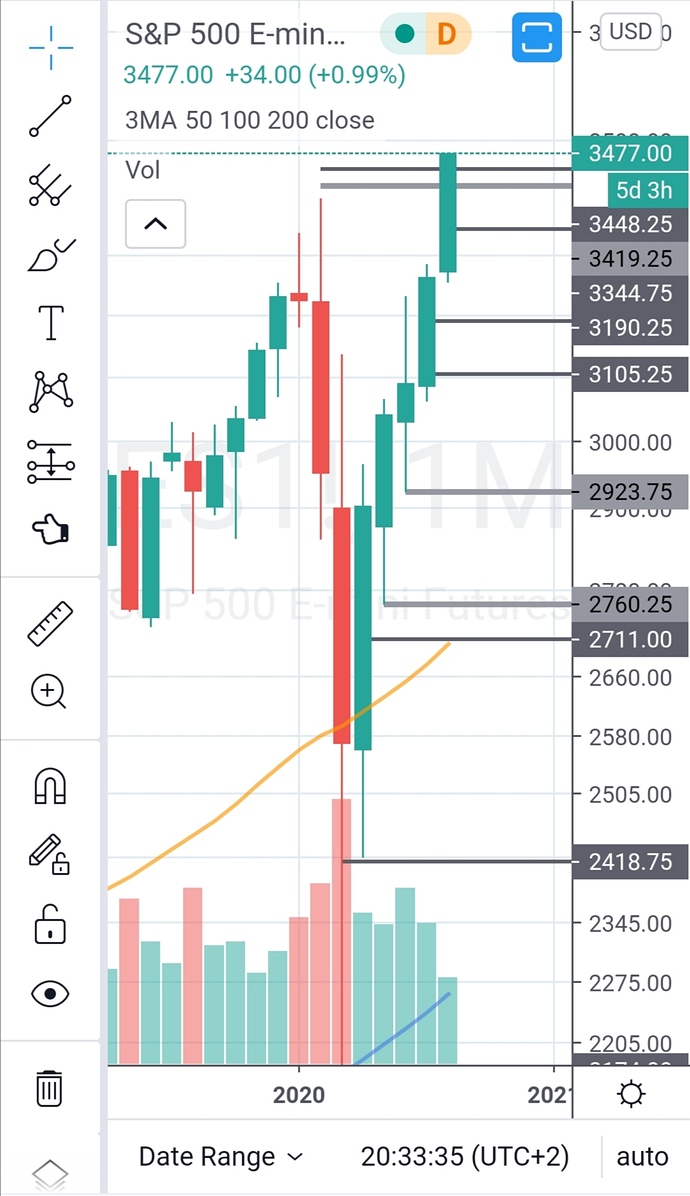Open the pitchfork drawing tool
The width and height of the screenshot is (690, 1196).
[50, 185]
